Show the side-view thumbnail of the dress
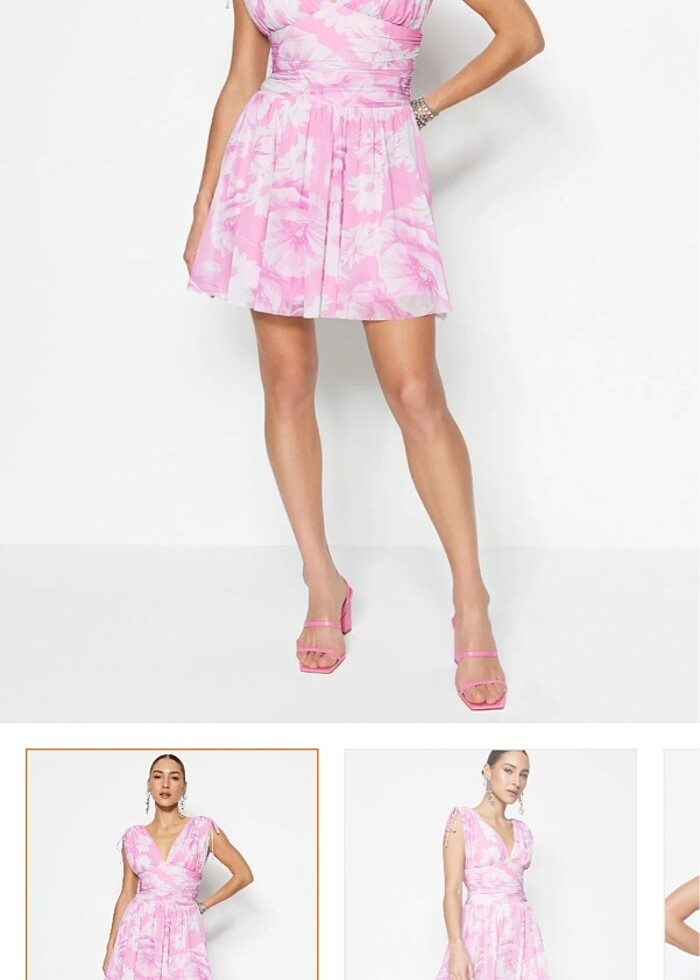Viewport: 700px width, 980px height. (x=490, y=865)
